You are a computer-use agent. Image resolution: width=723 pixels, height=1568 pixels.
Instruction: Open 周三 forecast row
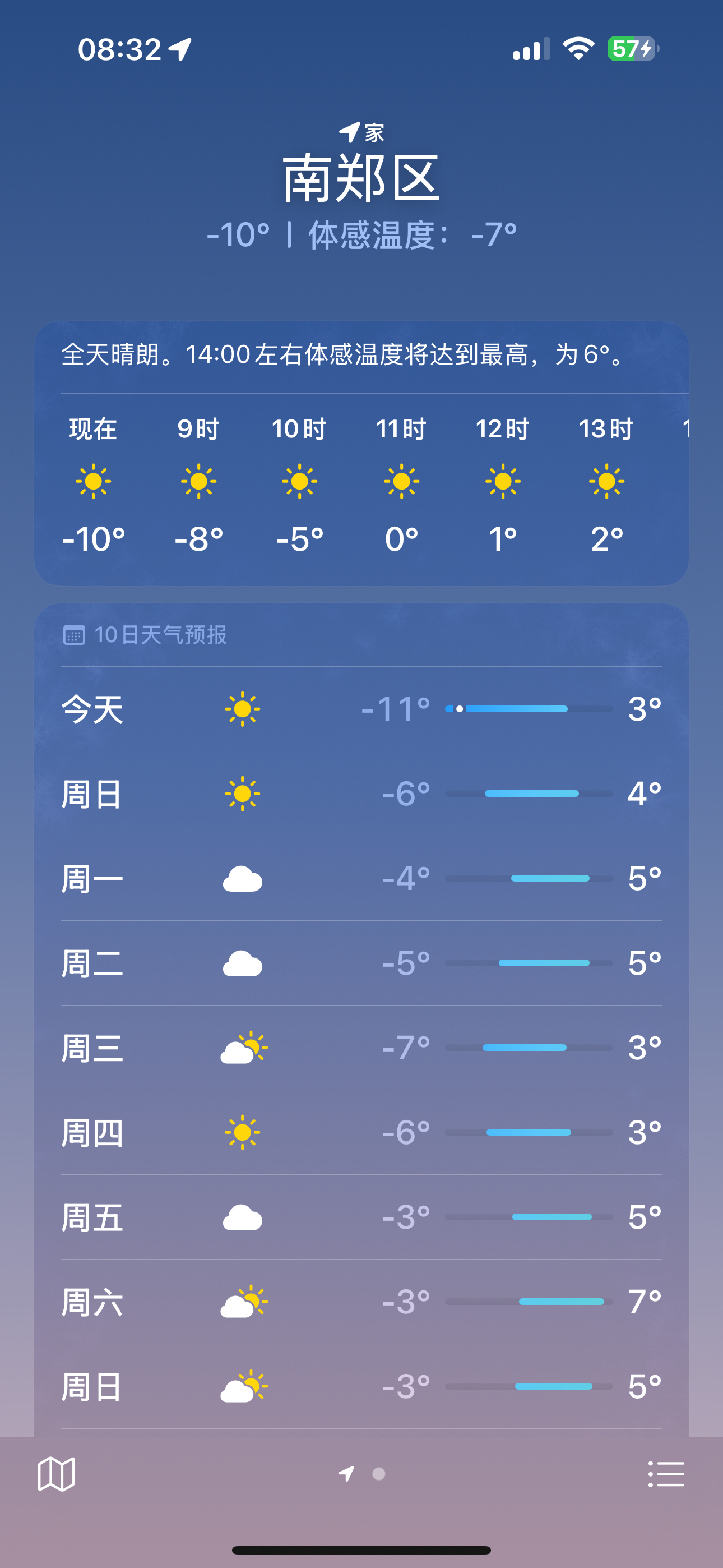point(361,1048)
